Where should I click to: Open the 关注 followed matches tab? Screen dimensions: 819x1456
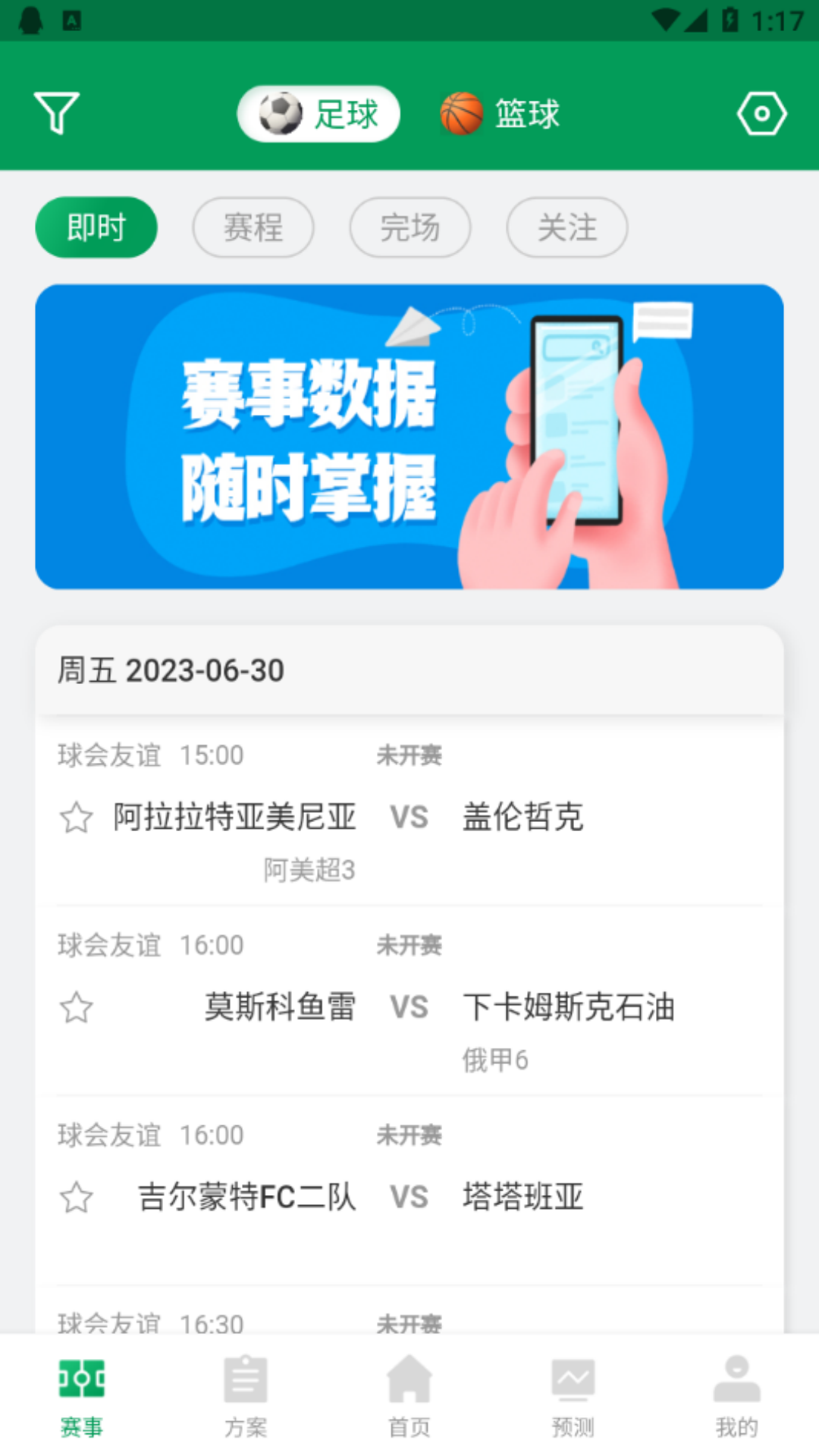point(566,227)
